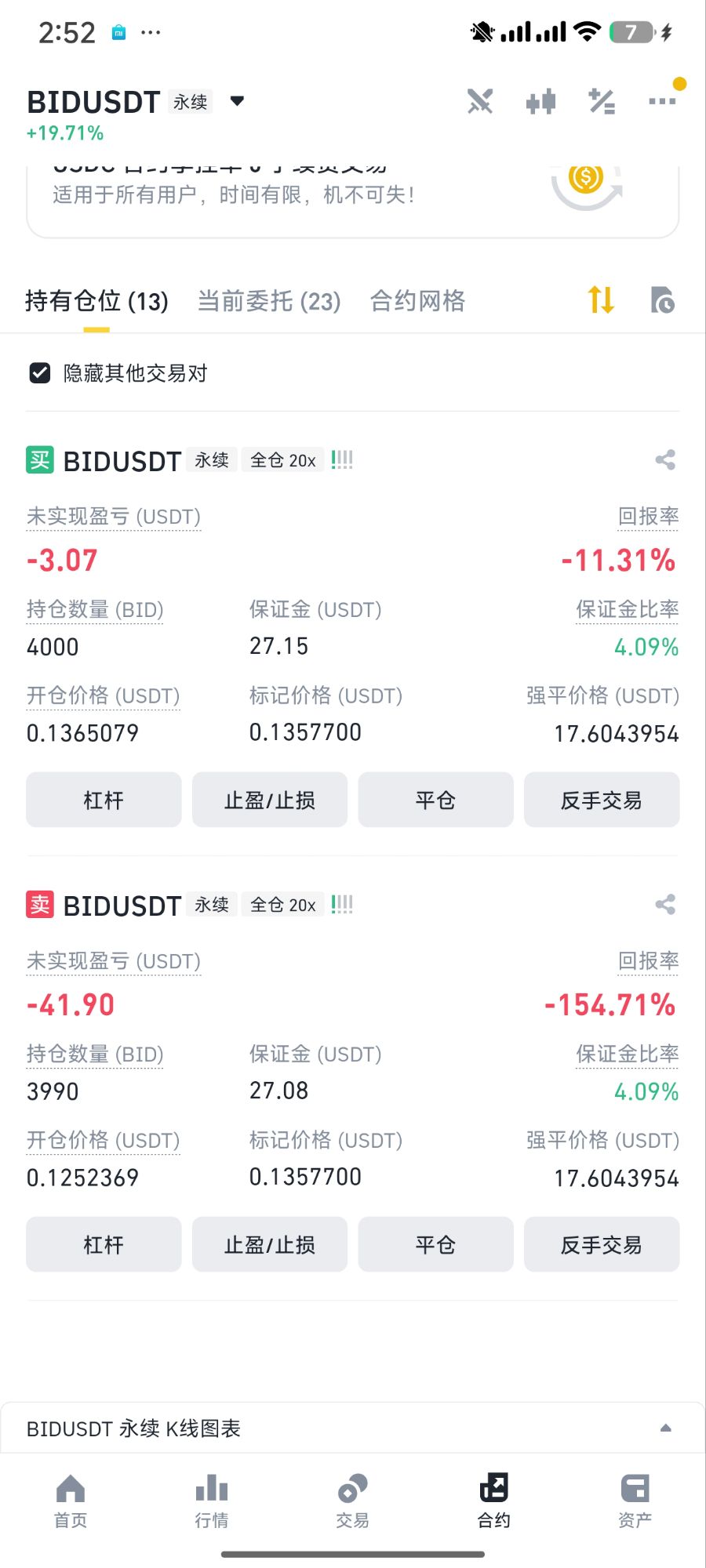Set 止盈/止损 for the short position
706x1568 pixels.
coord(270,1244)
